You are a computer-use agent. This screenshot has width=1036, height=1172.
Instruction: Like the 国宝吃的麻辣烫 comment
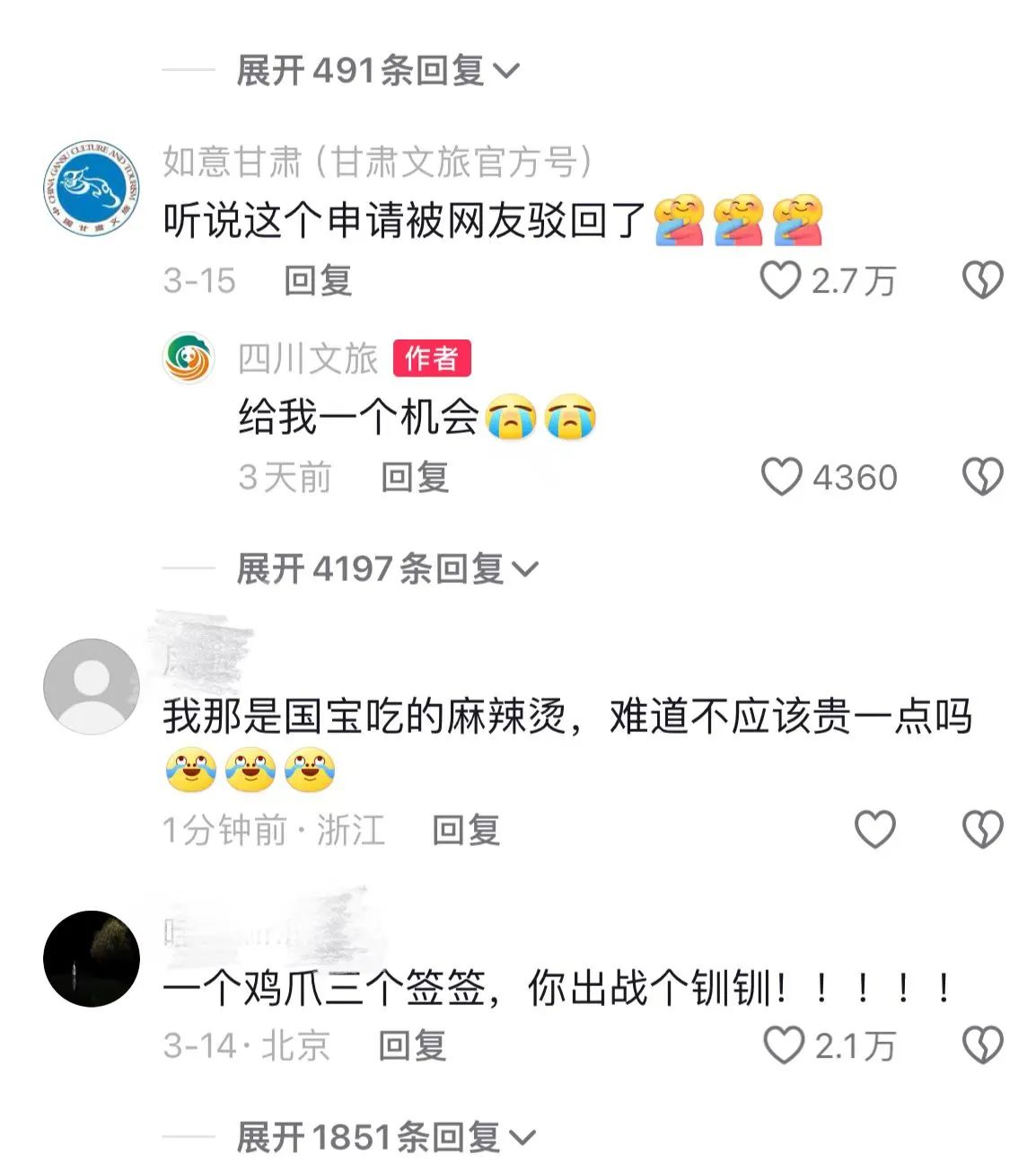point(874,829)
